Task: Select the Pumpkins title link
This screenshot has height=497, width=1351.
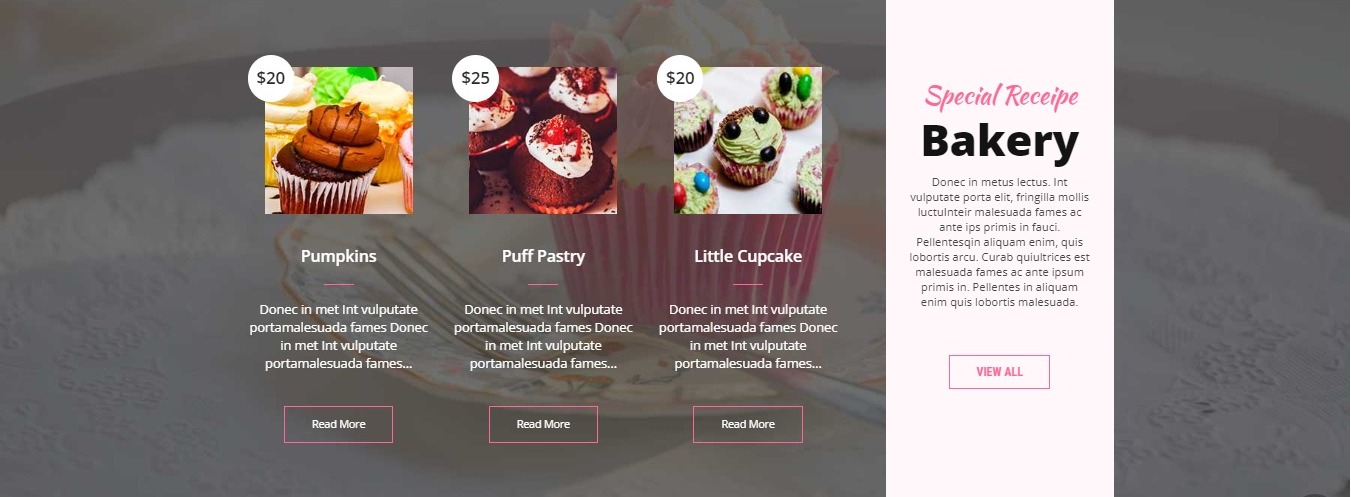Action: tap(339, 256)
